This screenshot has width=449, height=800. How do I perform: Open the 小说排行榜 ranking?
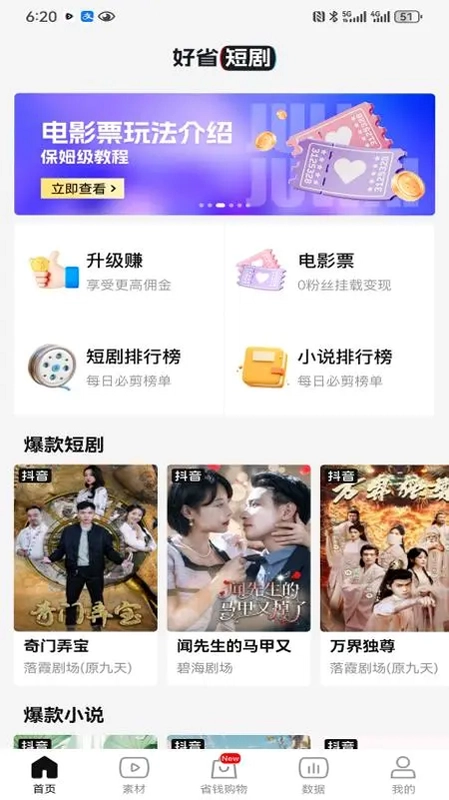click(x=330, y=367)
